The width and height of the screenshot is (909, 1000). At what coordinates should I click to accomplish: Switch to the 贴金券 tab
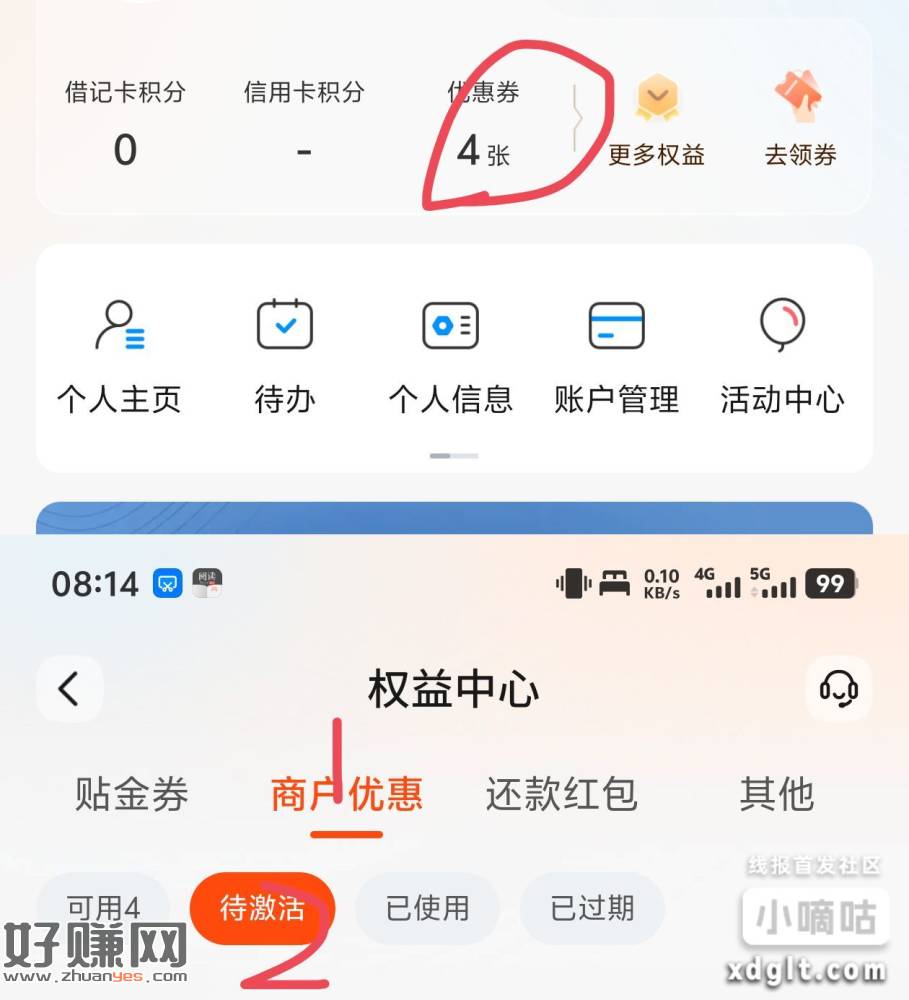pos(129,793)
